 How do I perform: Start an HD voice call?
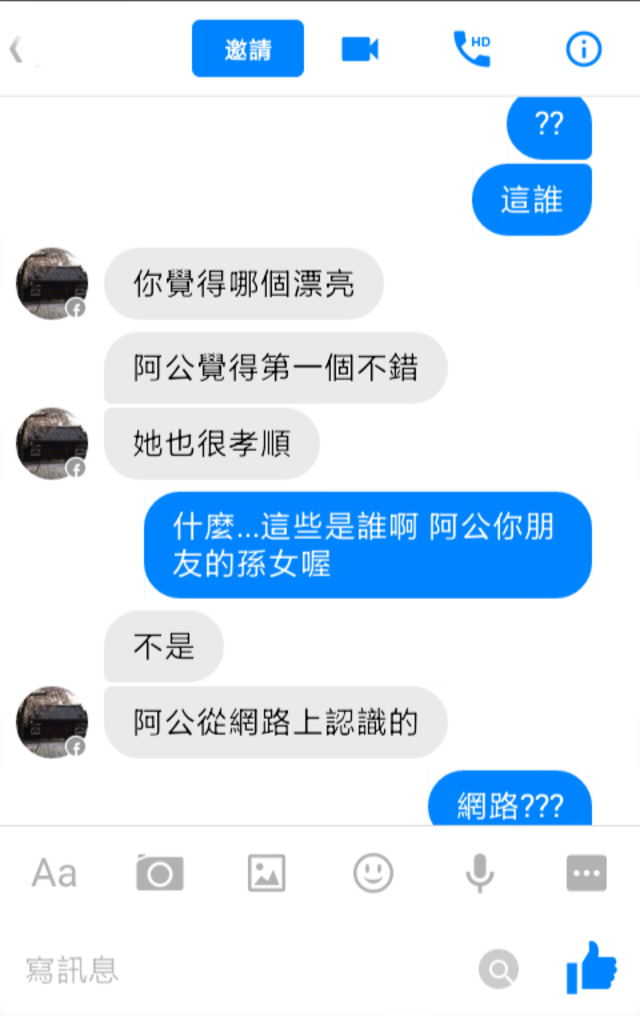coord(472,49)
